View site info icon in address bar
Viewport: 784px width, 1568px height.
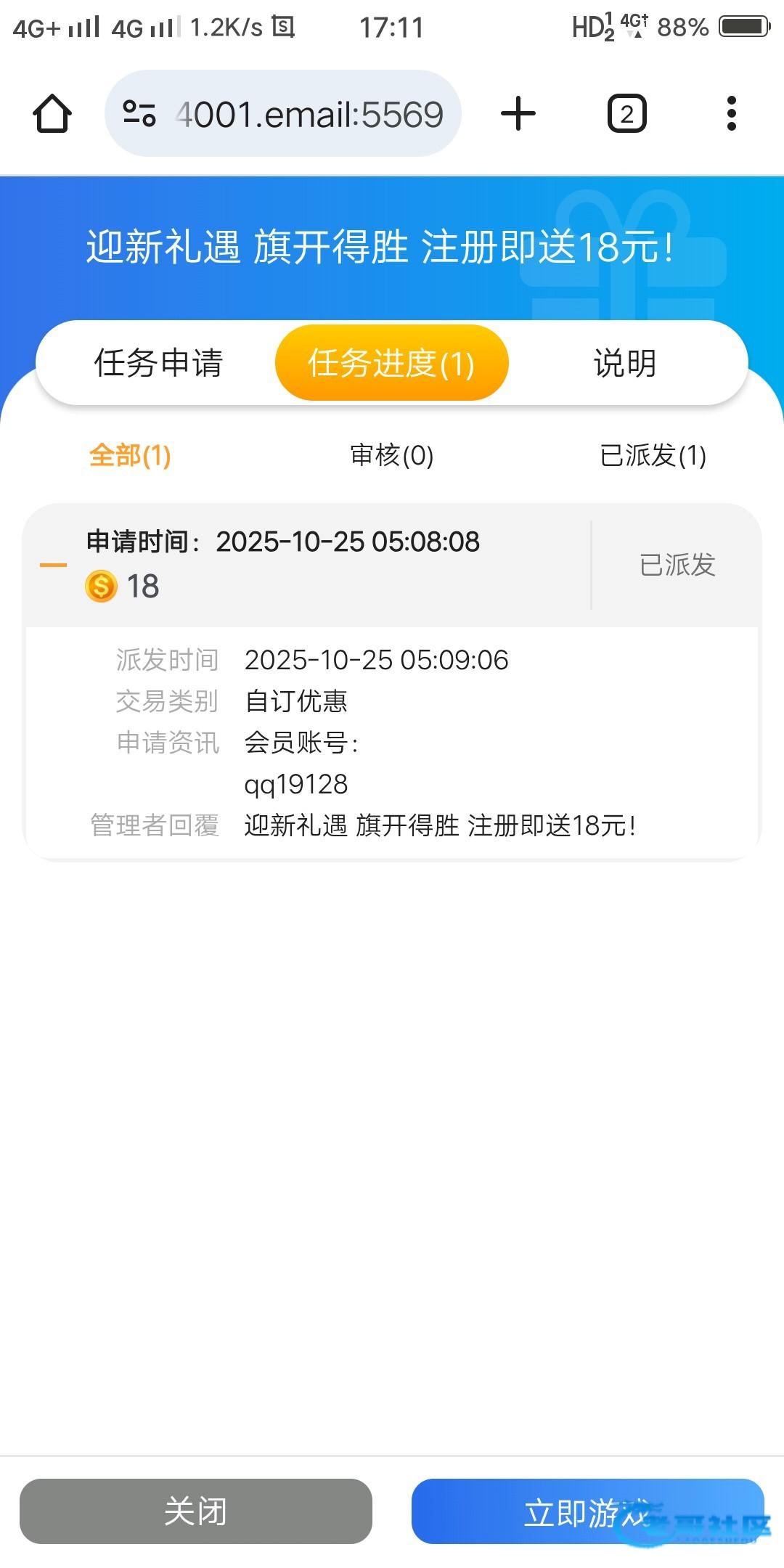point(139,114)
